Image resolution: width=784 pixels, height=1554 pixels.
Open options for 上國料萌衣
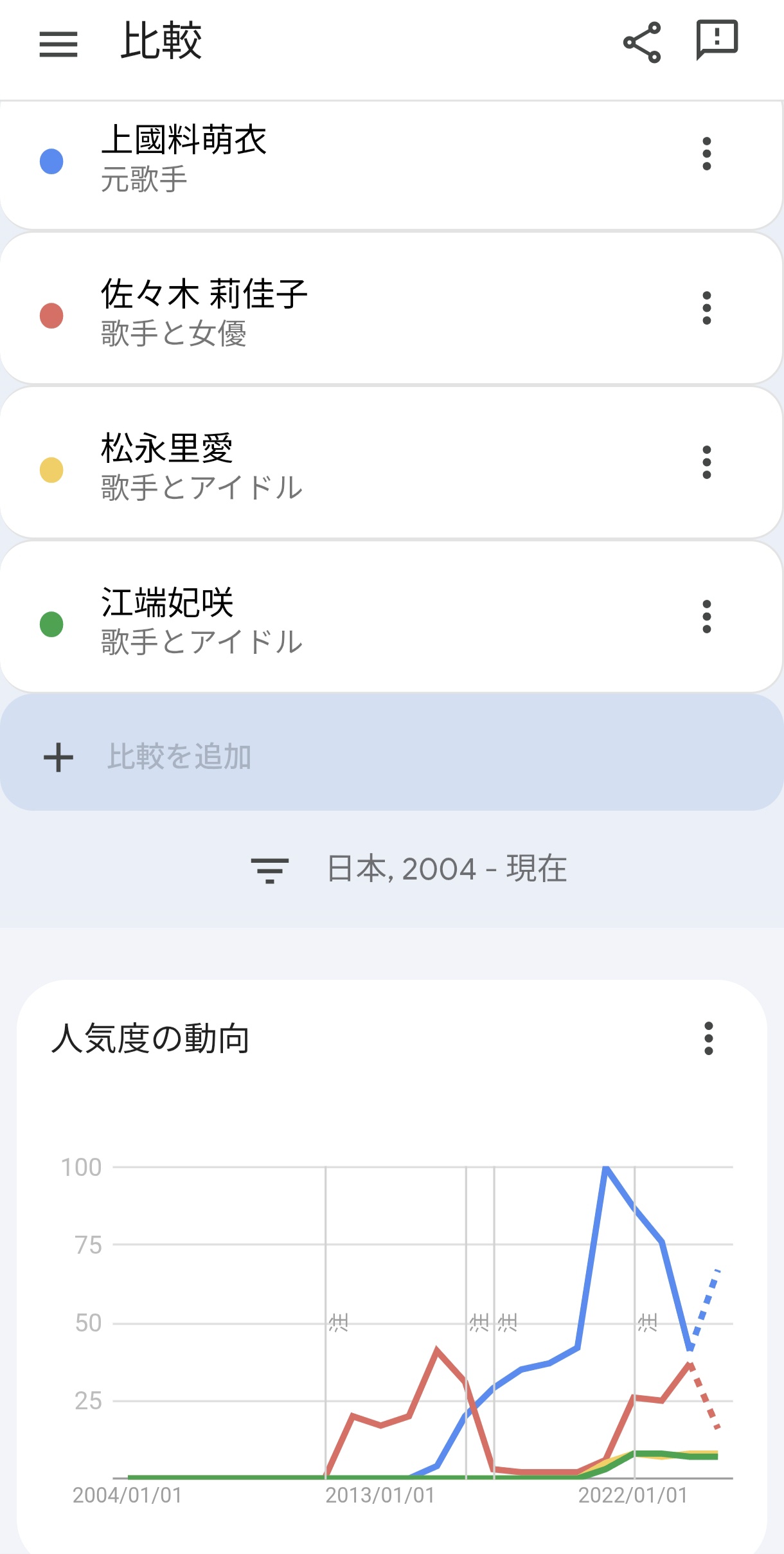(x=707, y=154)
